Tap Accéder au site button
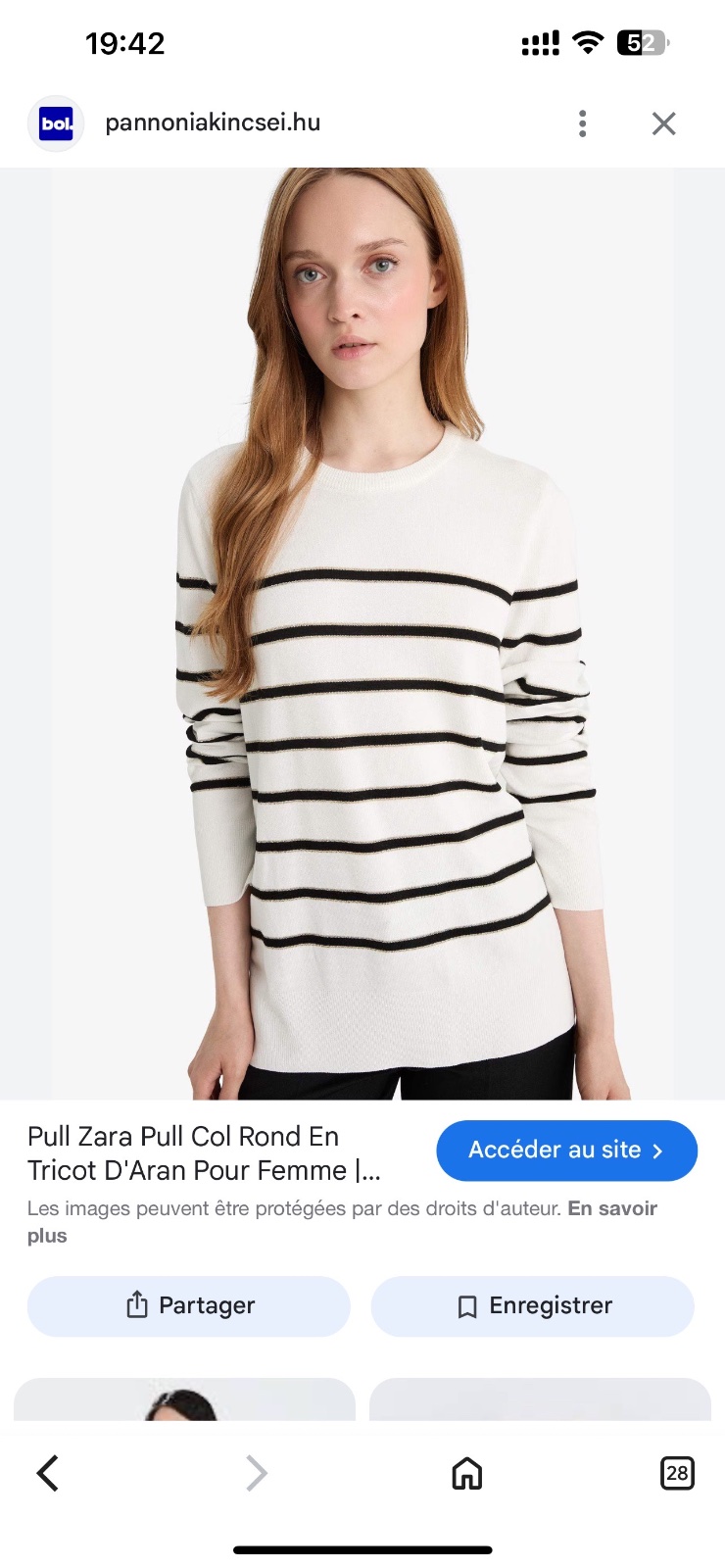The width and height of the screenshot is (725, 1568). (x=566, y=1151)
